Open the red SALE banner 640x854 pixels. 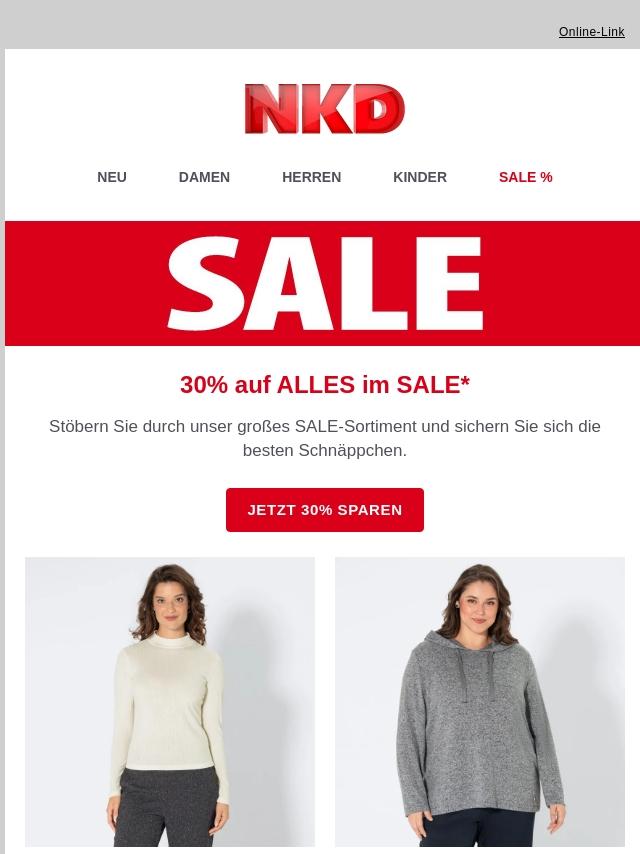click(x=324, y=284)
